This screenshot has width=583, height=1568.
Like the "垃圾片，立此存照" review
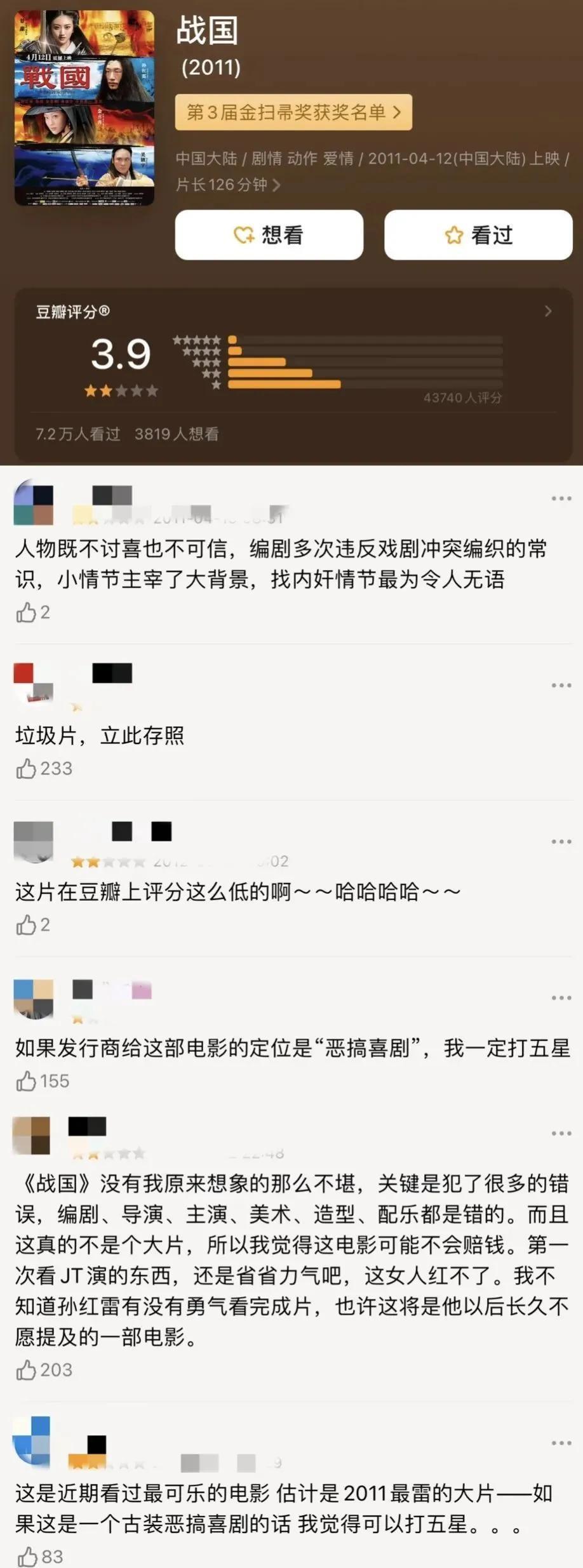click(27, 768)
